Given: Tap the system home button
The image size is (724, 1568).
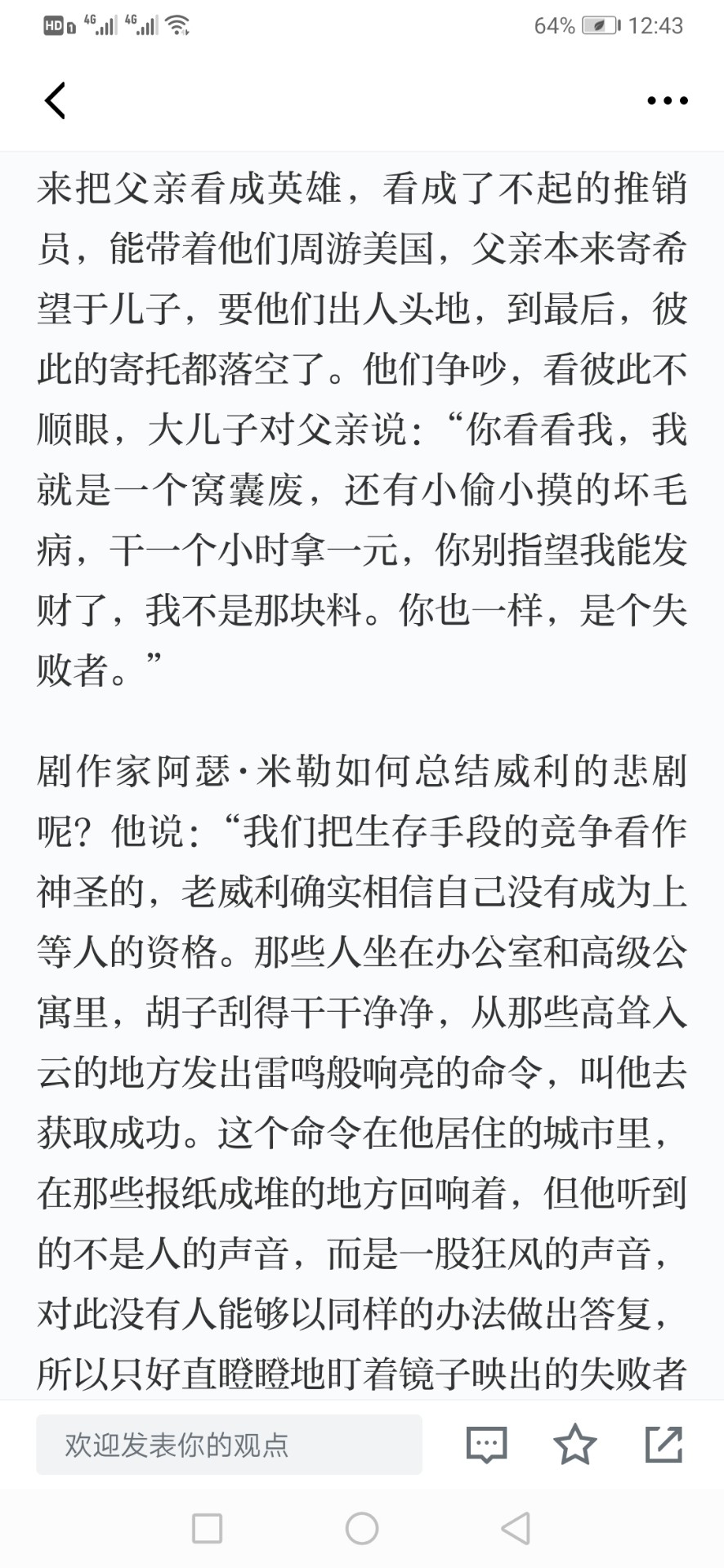Looking at the screenshot, I should click(x=362, y=1528).
